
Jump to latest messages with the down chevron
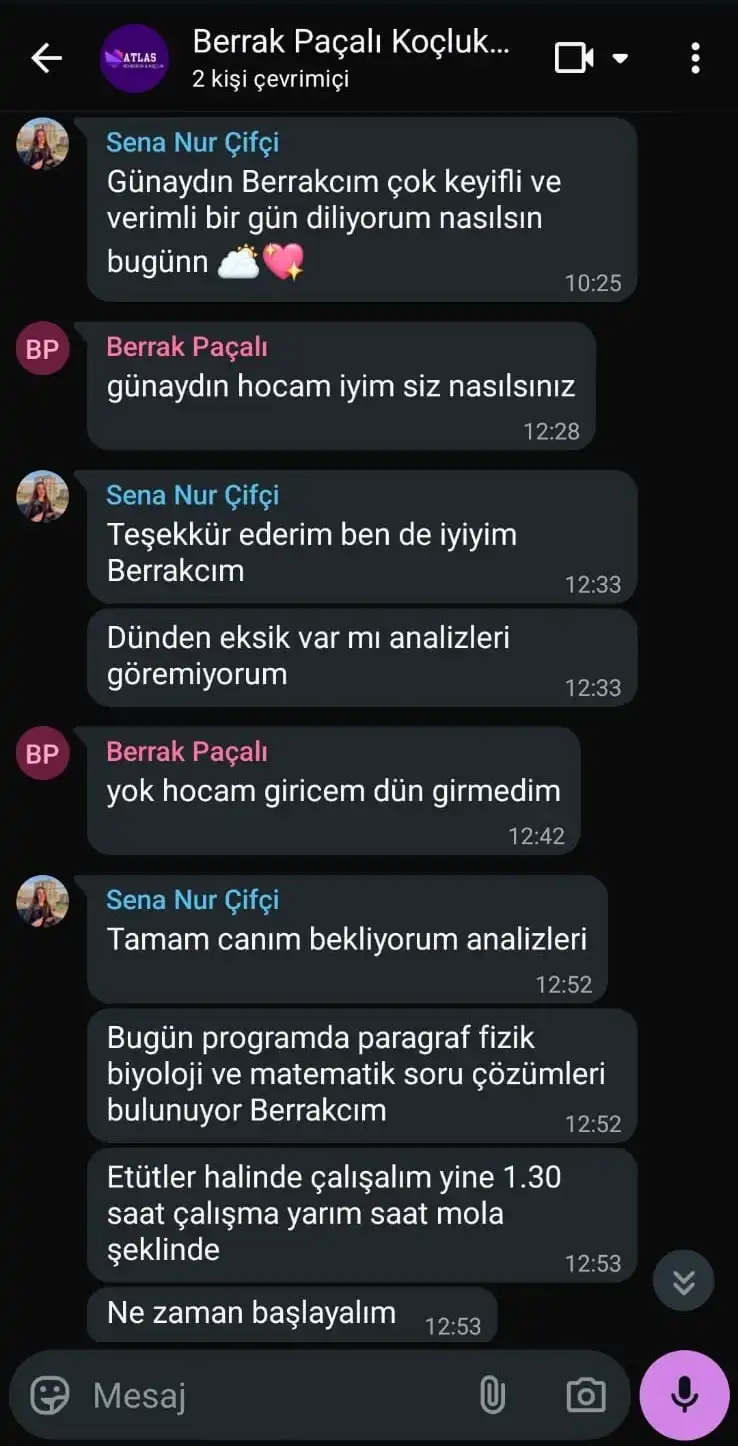click(683, 1279)
